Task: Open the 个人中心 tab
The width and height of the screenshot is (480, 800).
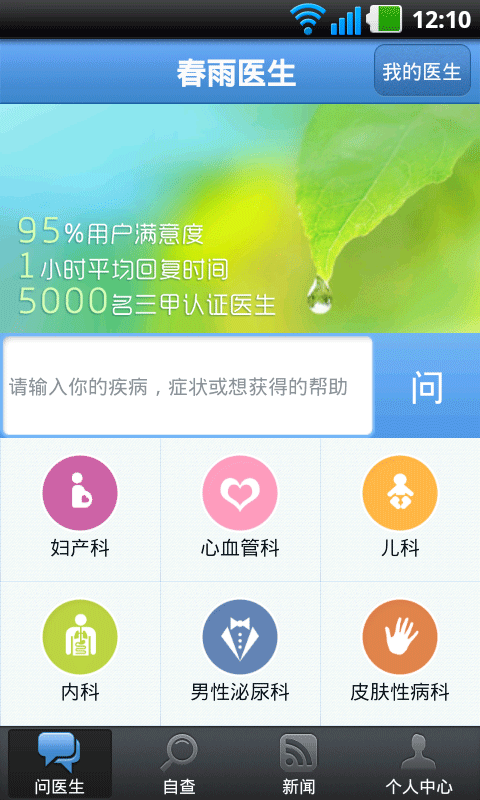Action: [419, 763]
